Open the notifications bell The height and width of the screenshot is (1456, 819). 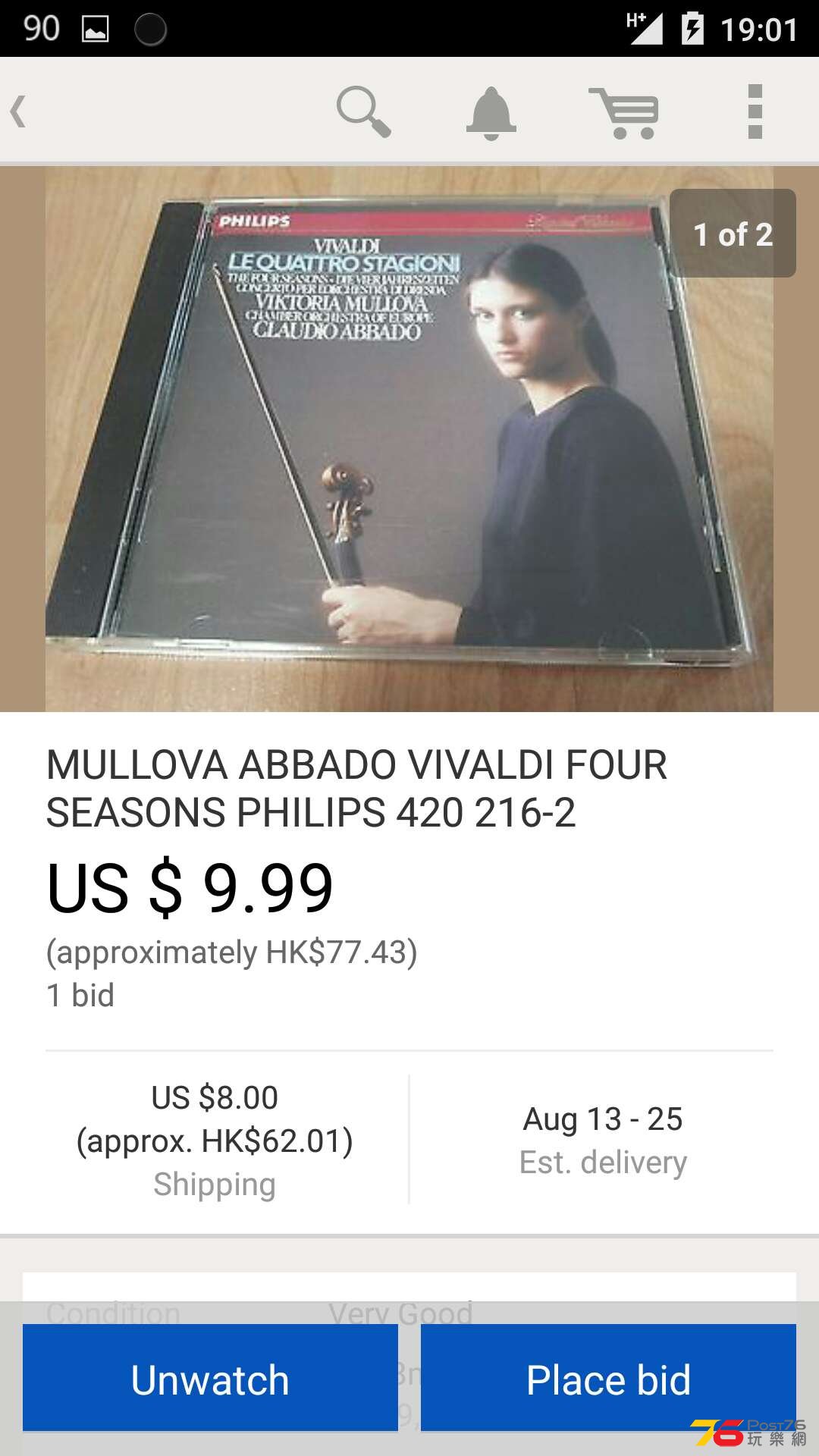tap(491, 113)
